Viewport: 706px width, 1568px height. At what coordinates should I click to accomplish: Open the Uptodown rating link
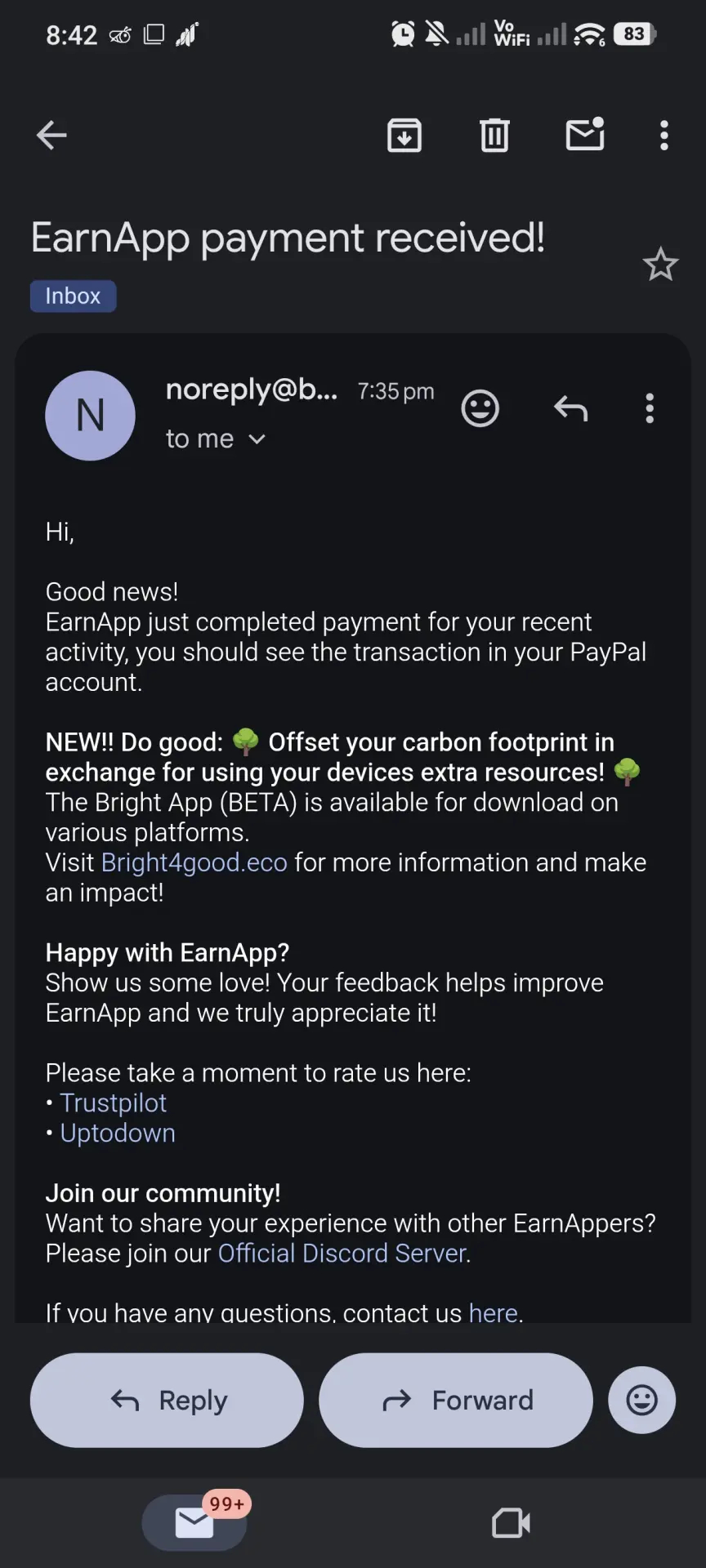118,1134
